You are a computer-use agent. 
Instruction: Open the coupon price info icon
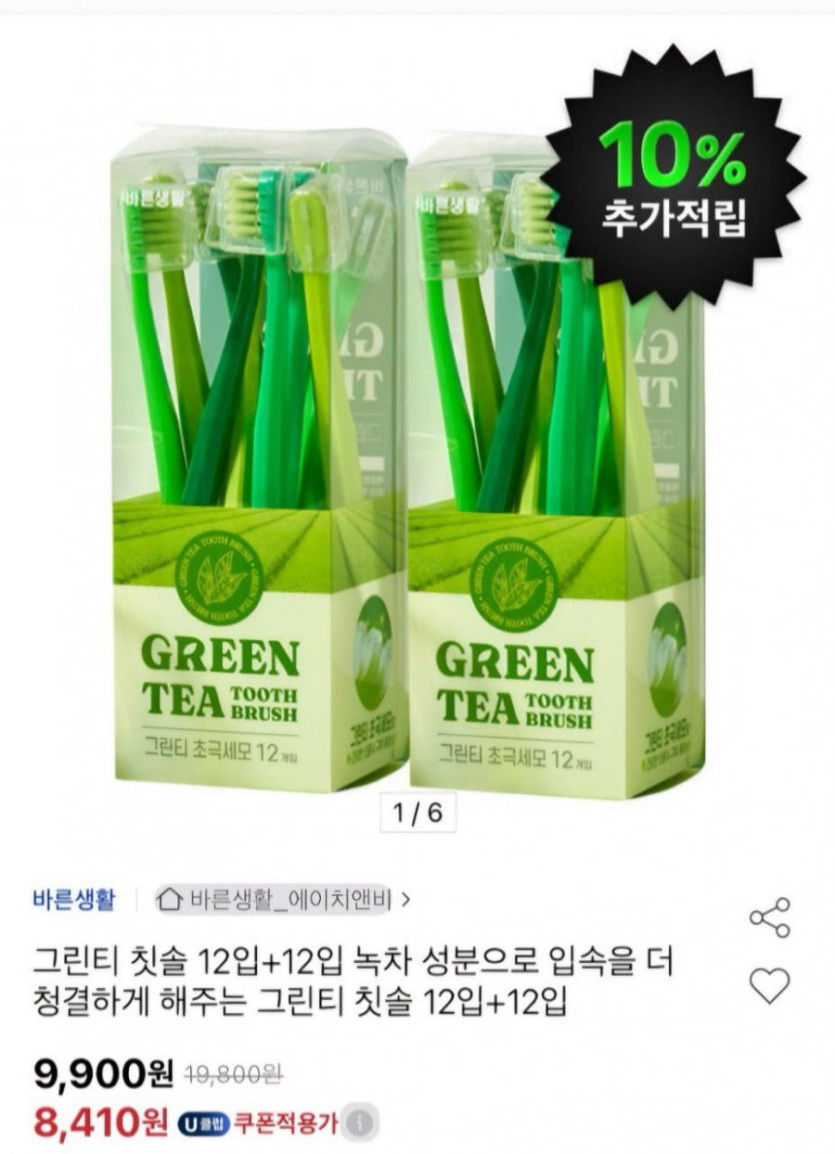pyautogui.click(x=361, y=1124)
